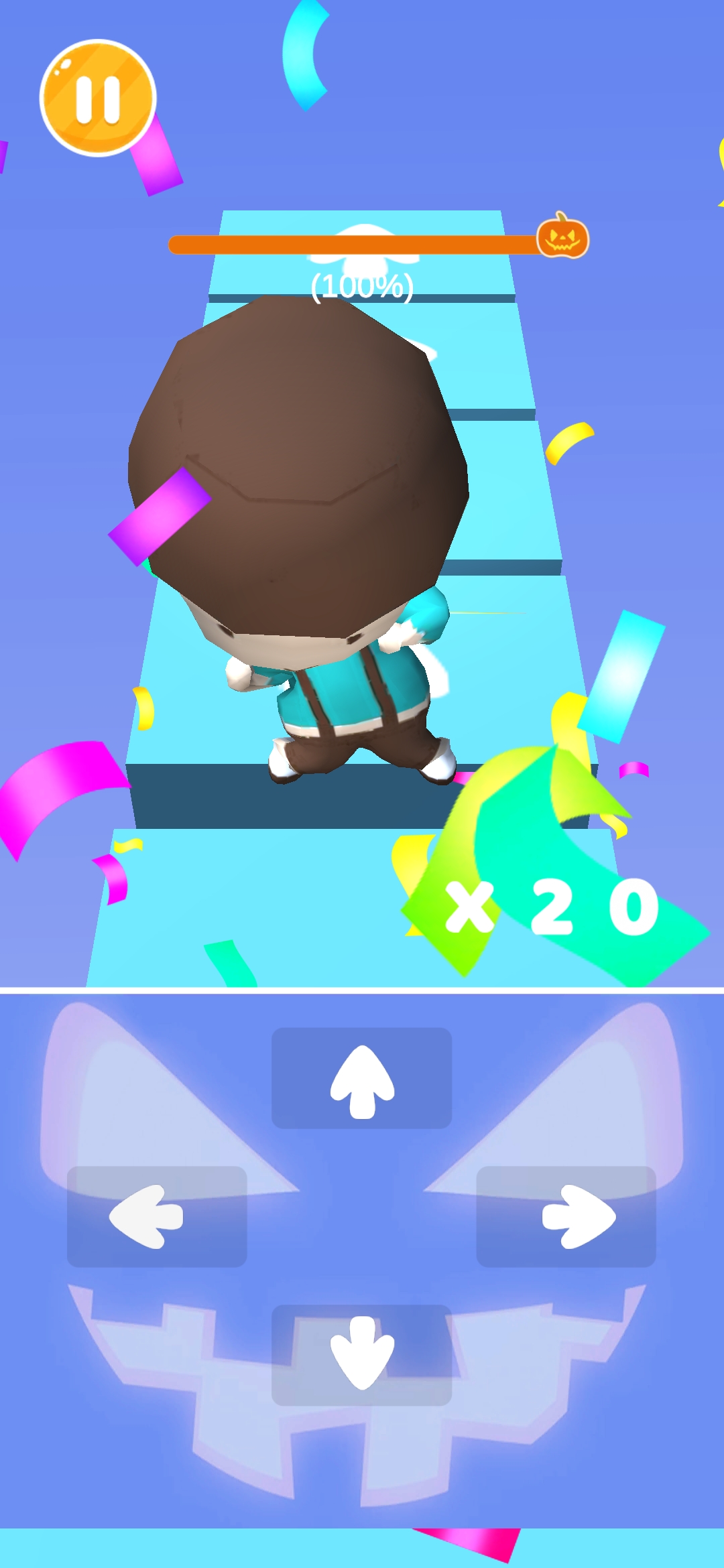This screenshot has height=1568, width=724.
Task: Tap the right arrow button
Action: 566,1216
